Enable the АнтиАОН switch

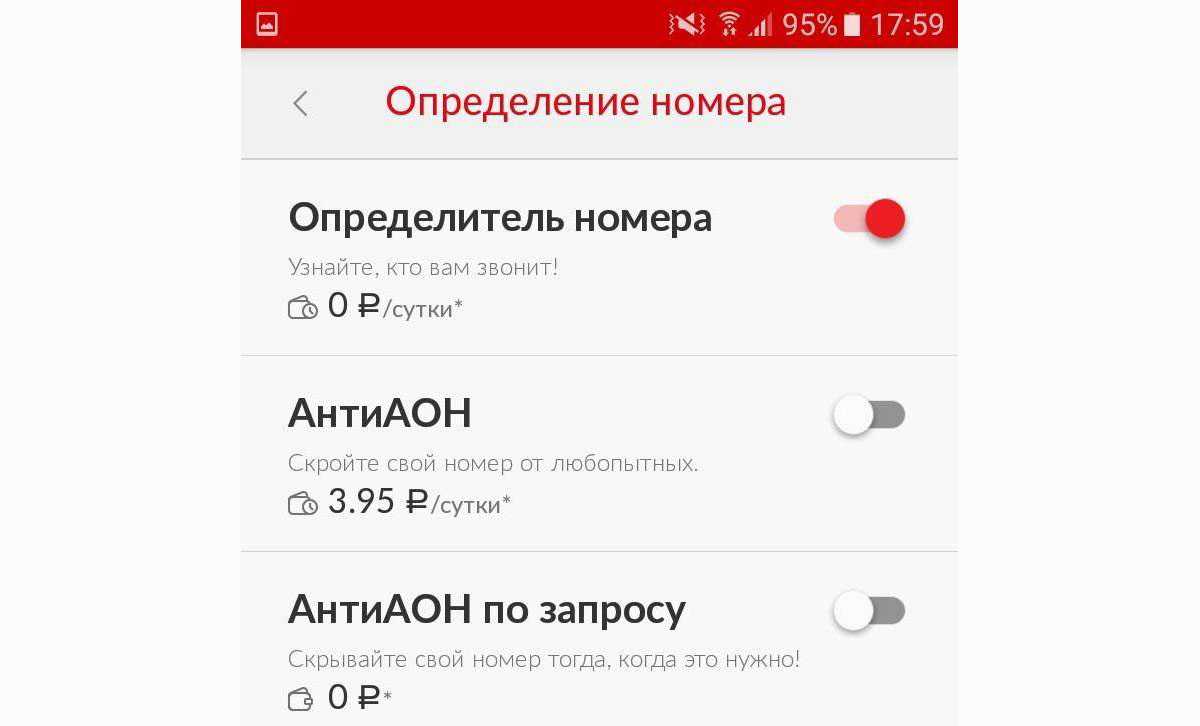(x=869, y=415)
